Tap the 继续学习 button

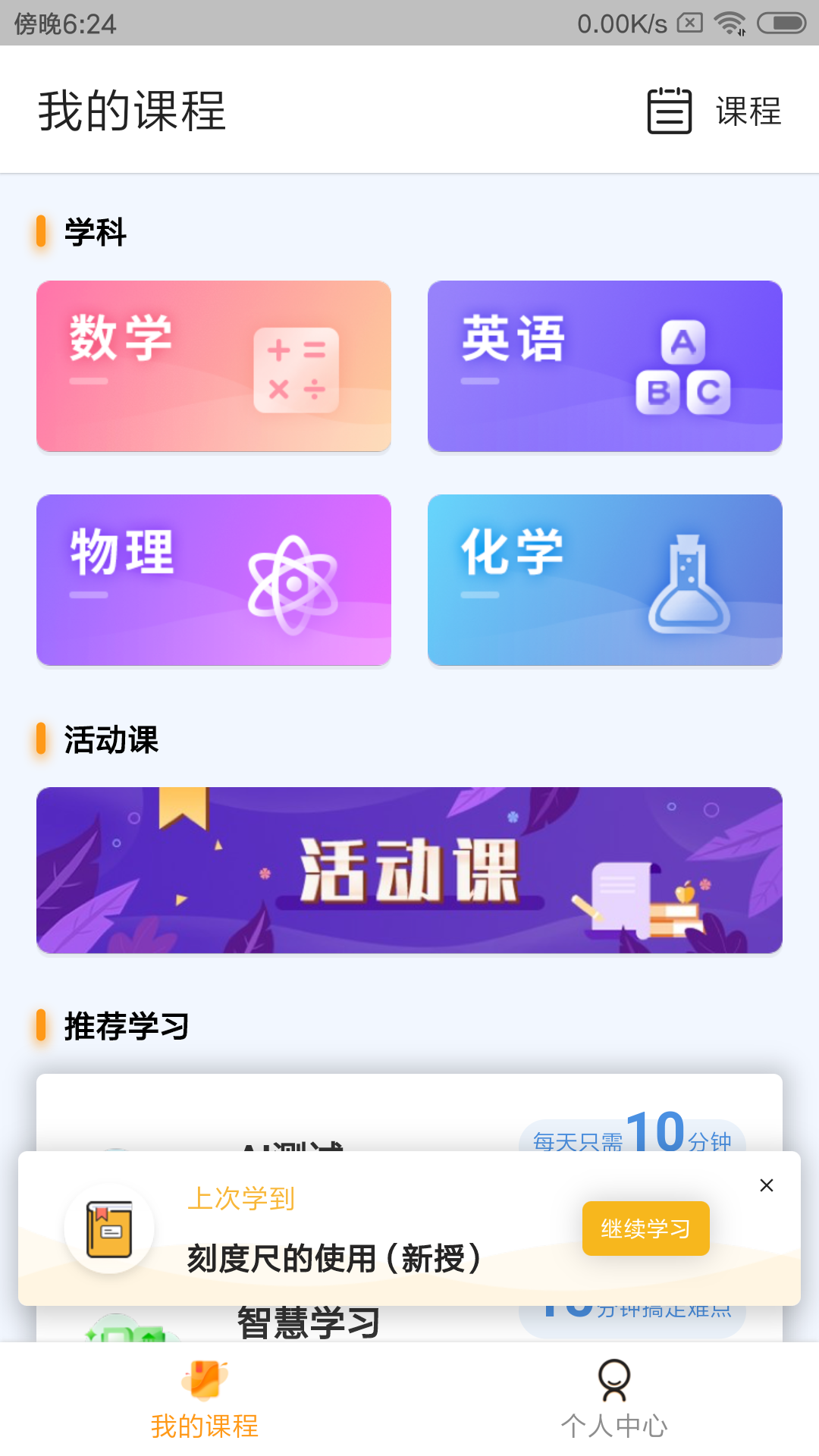pyautogui.click(x=645, y=1227)
